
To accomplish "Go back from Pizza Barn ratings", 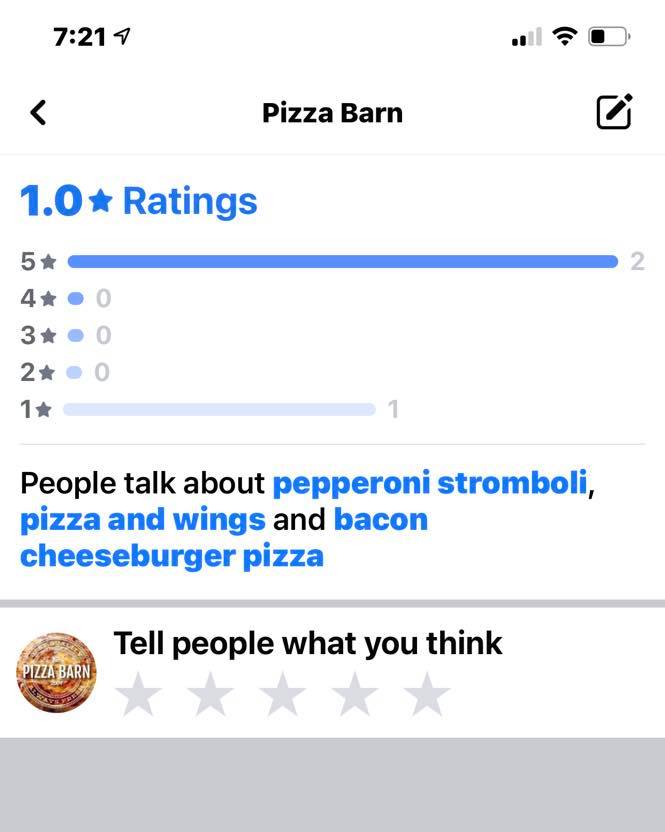I will point(38,113).
